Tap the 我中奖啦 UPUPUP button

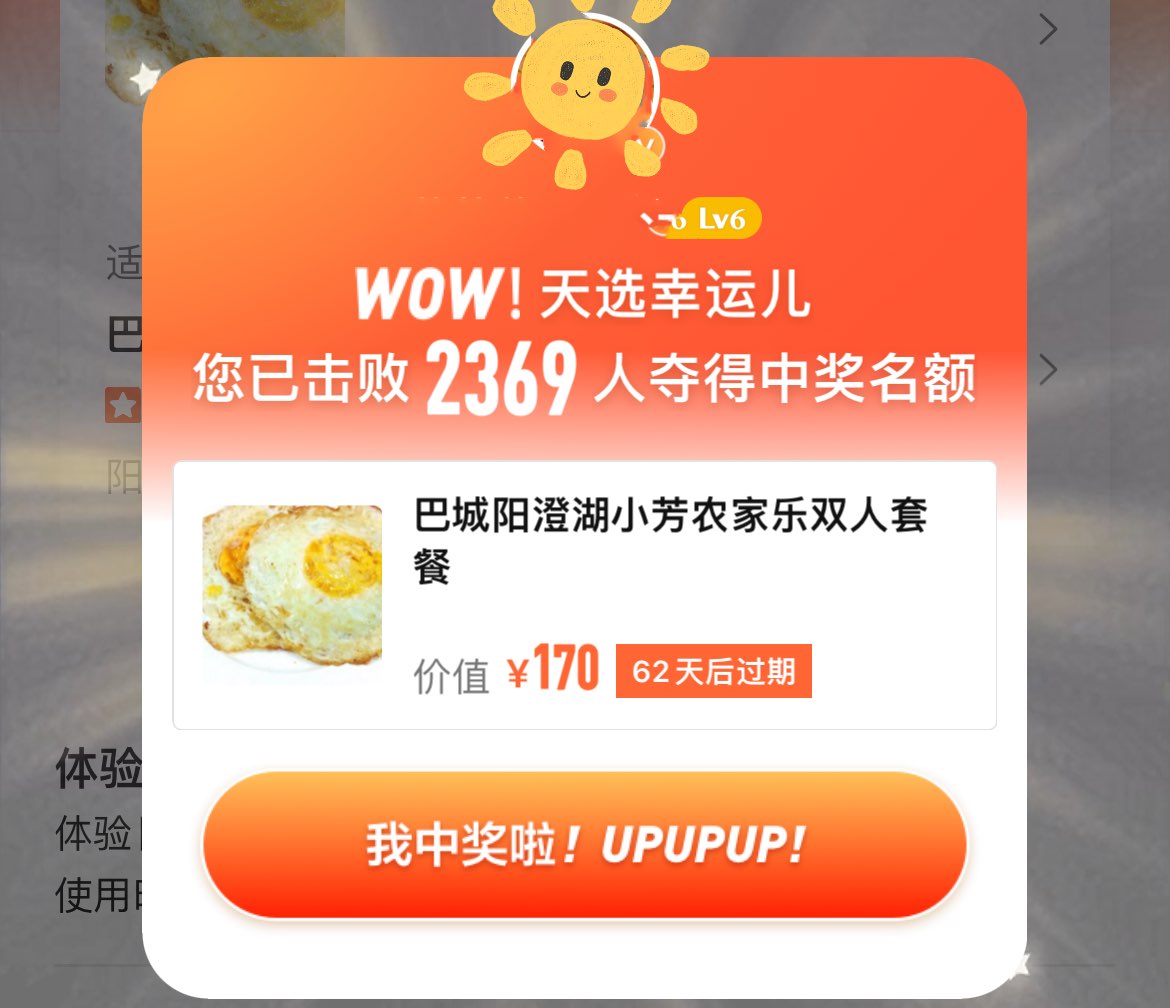point(584,845)
